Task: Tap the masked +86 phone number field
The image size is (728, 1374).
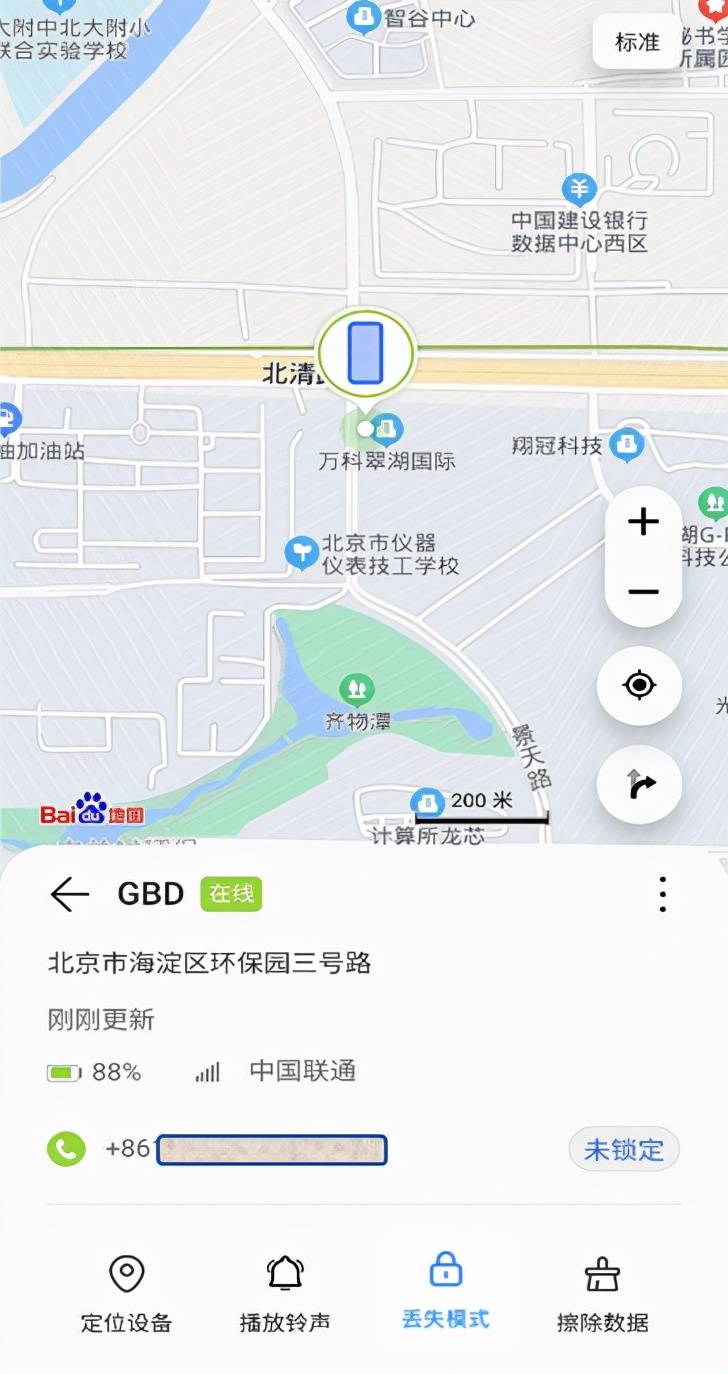Action: [272, 1149]
